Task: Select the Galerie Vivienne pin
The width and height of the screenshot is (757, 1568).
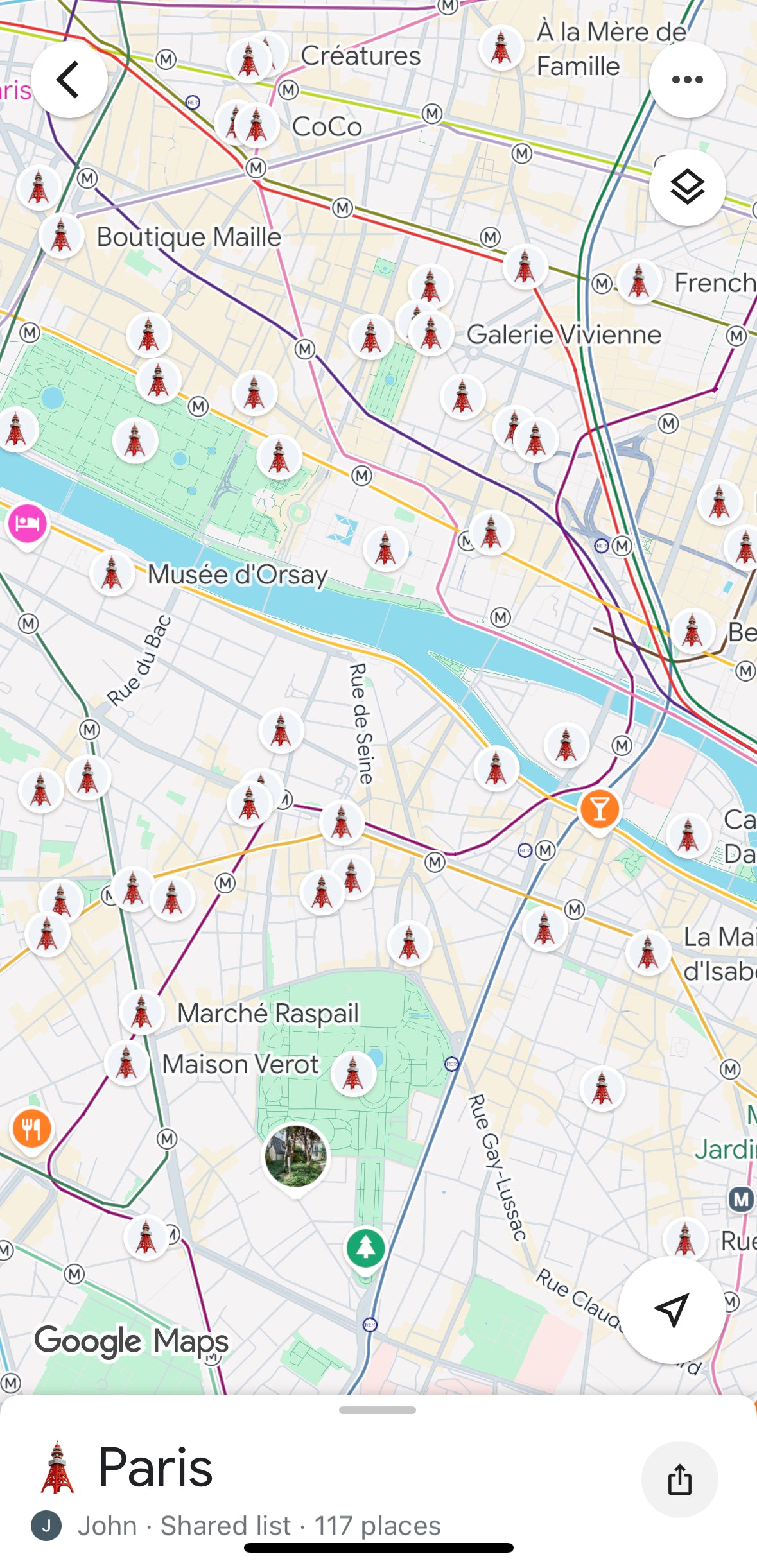Action: 431,334
